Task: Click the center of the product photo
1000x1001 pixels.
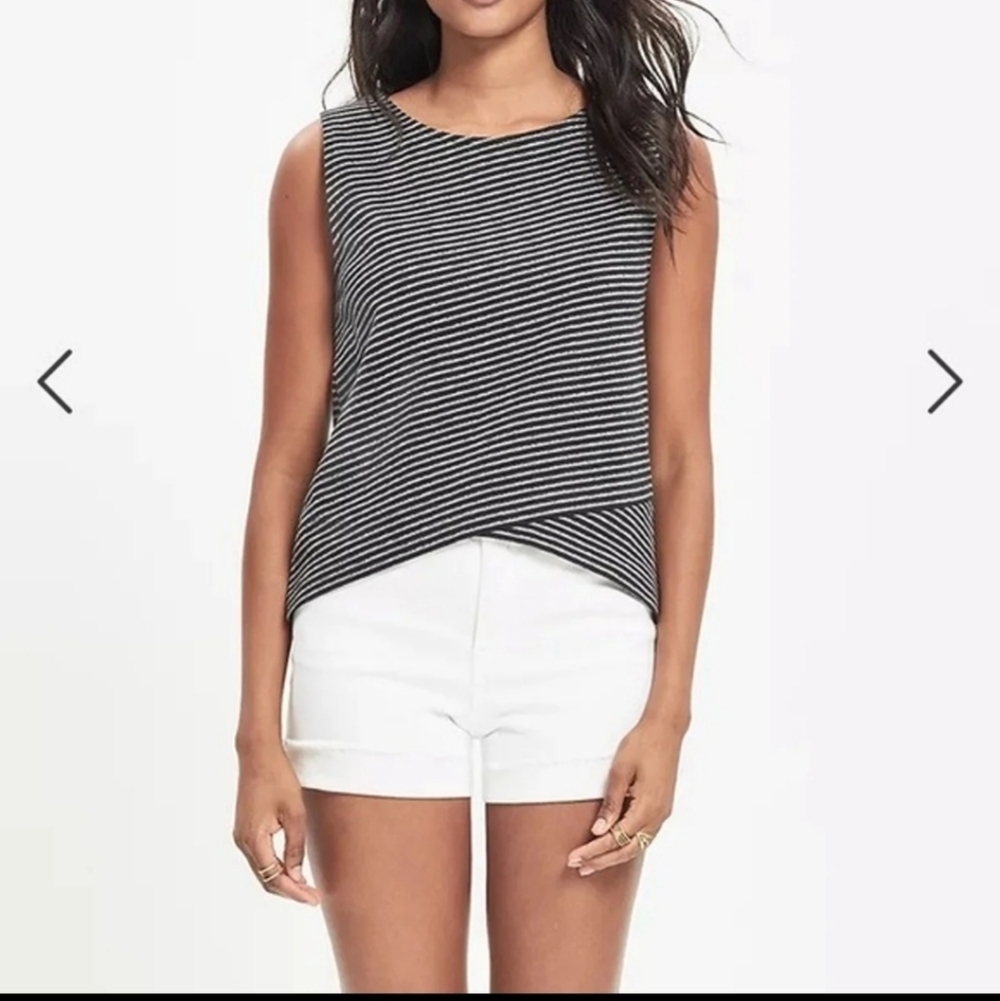Action: pos(500,500)
